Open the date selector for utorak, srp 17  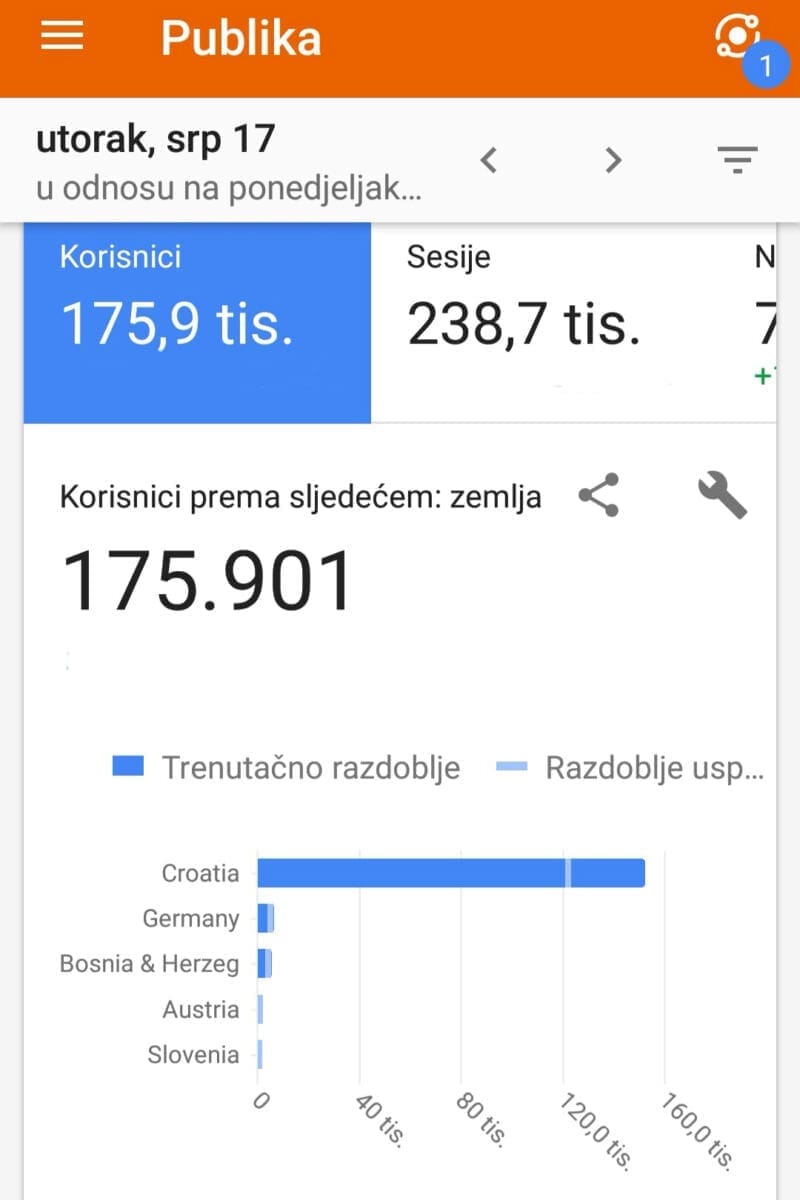(x=230, y=160)
